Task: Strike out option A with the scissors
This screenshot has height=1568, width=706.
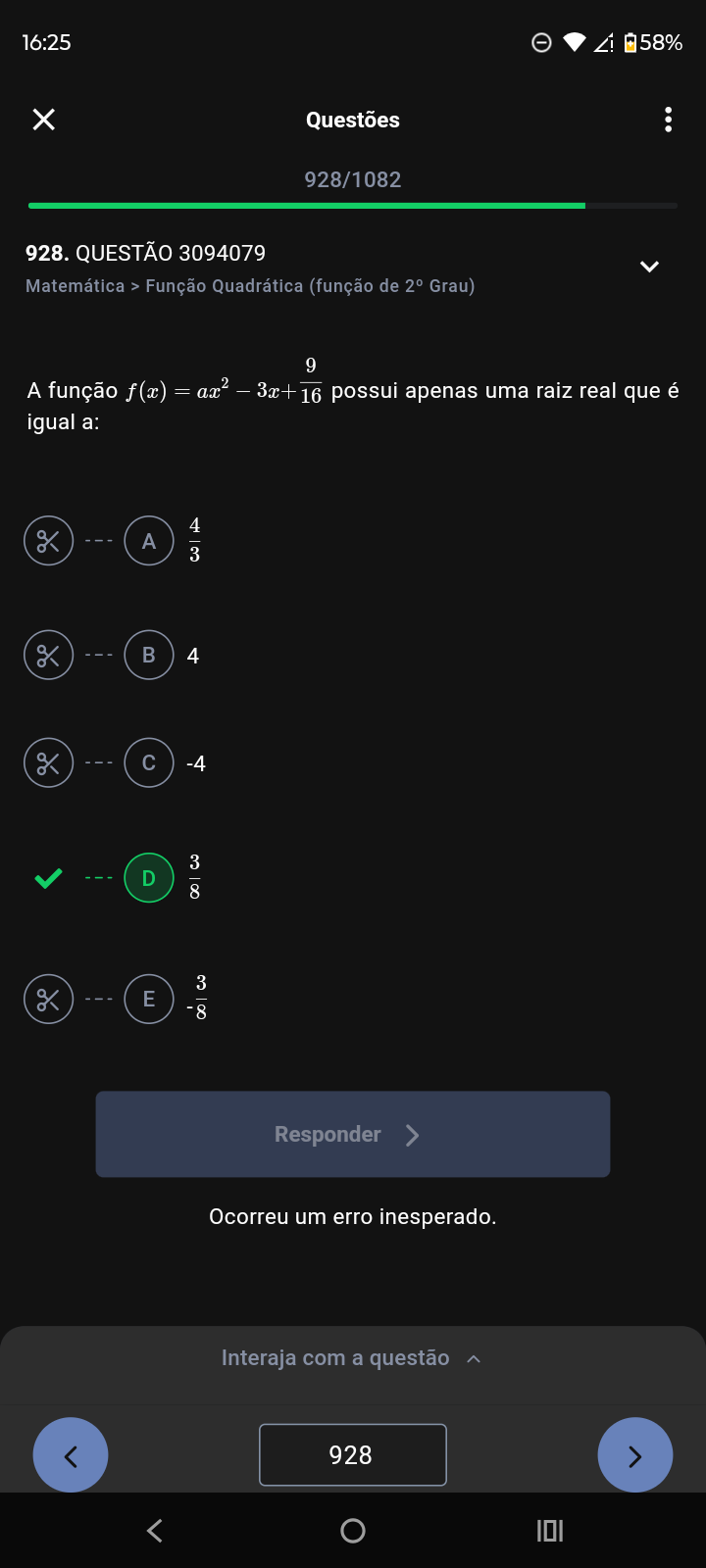Action: pos(49,541)
